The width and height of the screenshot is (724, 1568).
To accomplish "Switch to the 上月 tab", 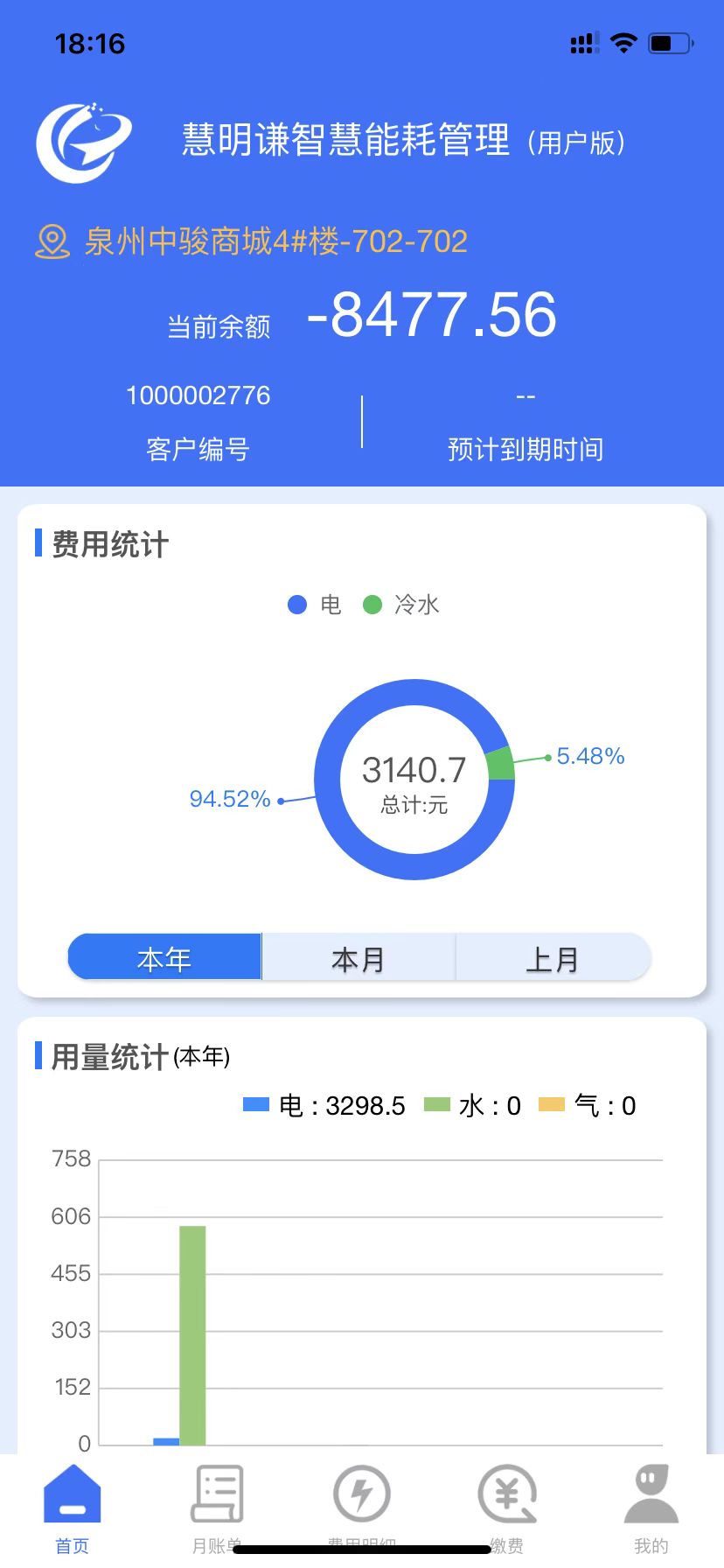I will pos(553,957).
